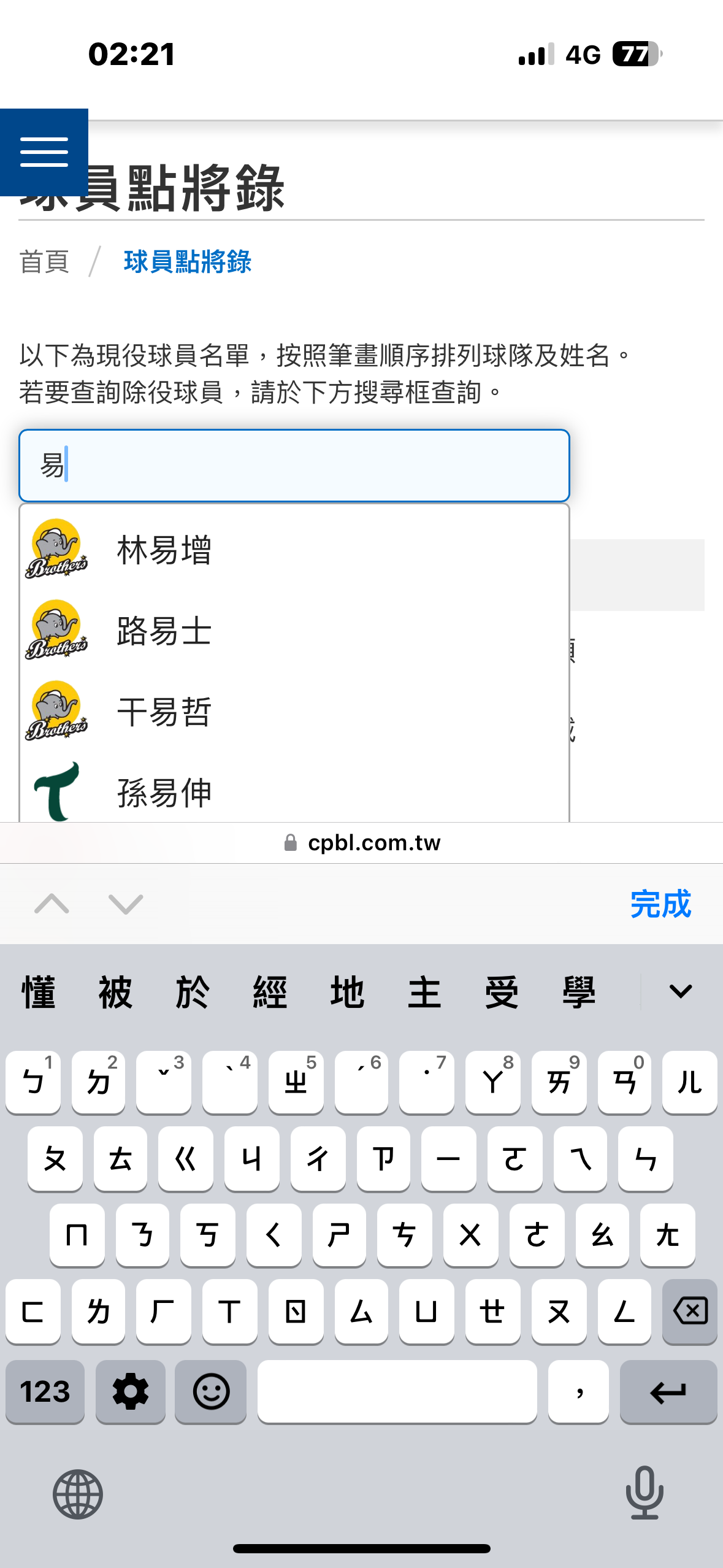
Task: Tap the 球員點將錄 breadcrumb link
Action: 187,262
